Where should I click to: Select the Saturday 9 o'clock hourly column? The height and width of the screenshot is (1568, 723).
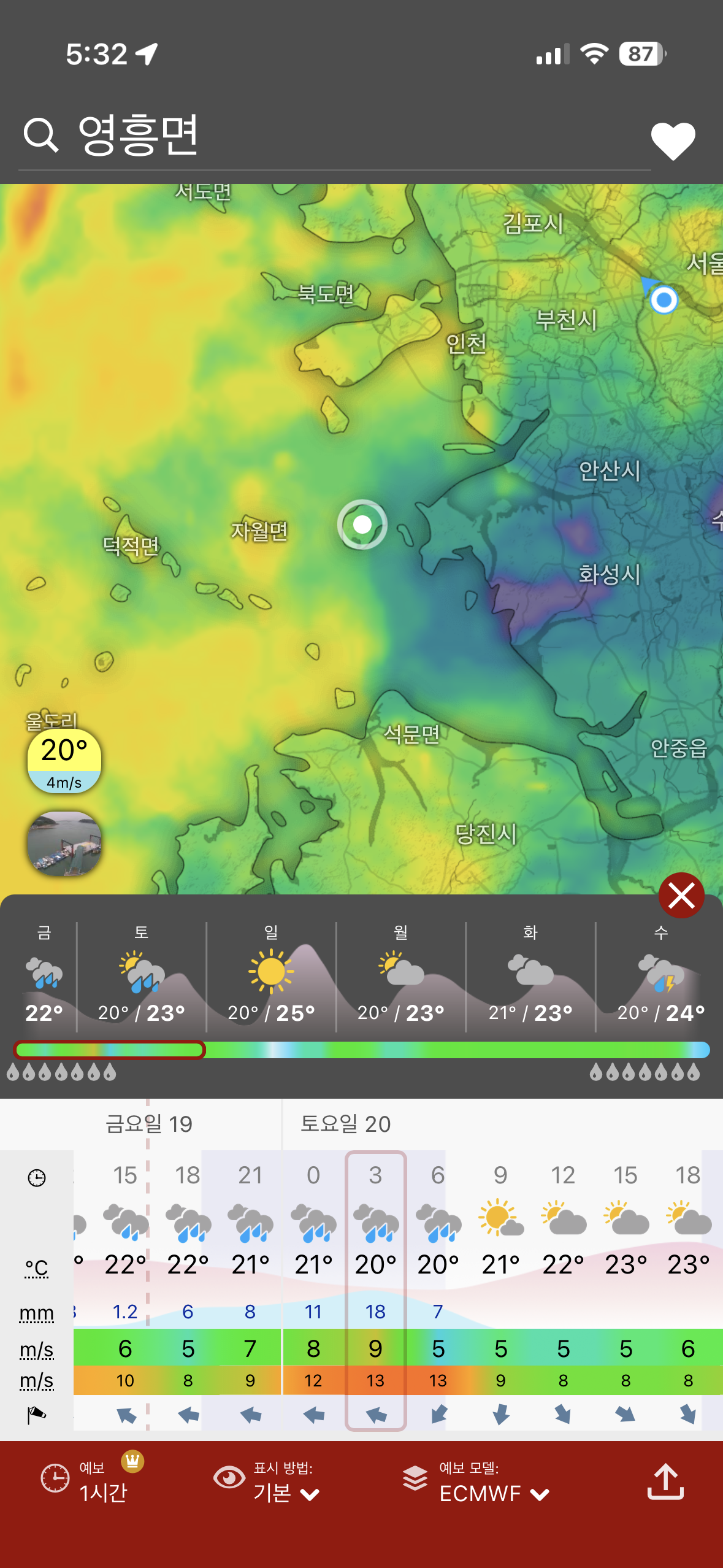(x=500, y=1288)
